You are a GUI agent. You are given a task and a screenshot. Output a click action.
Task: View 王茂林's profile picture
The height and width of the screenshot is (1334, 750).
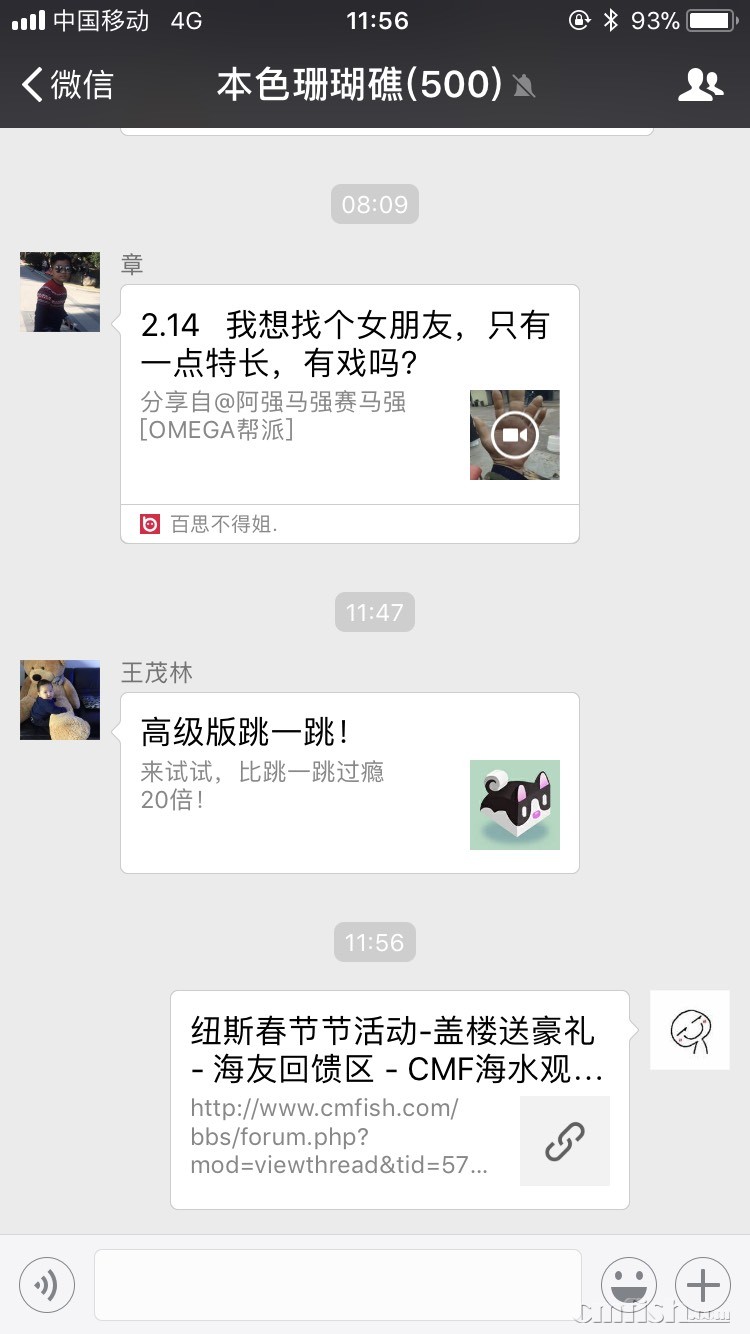(60, 700)
